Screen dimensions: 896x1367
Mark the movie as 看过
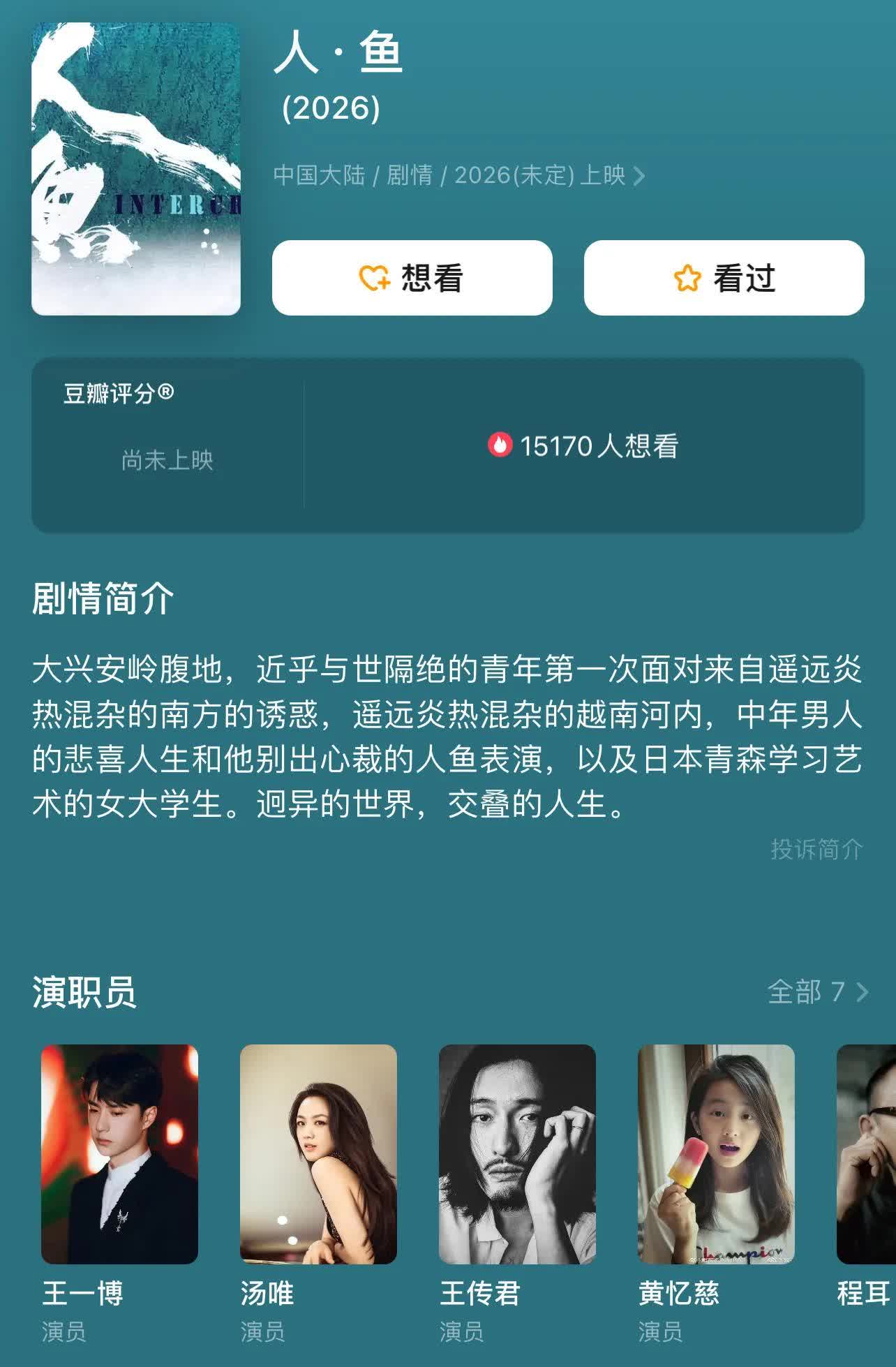click(724, 278)
